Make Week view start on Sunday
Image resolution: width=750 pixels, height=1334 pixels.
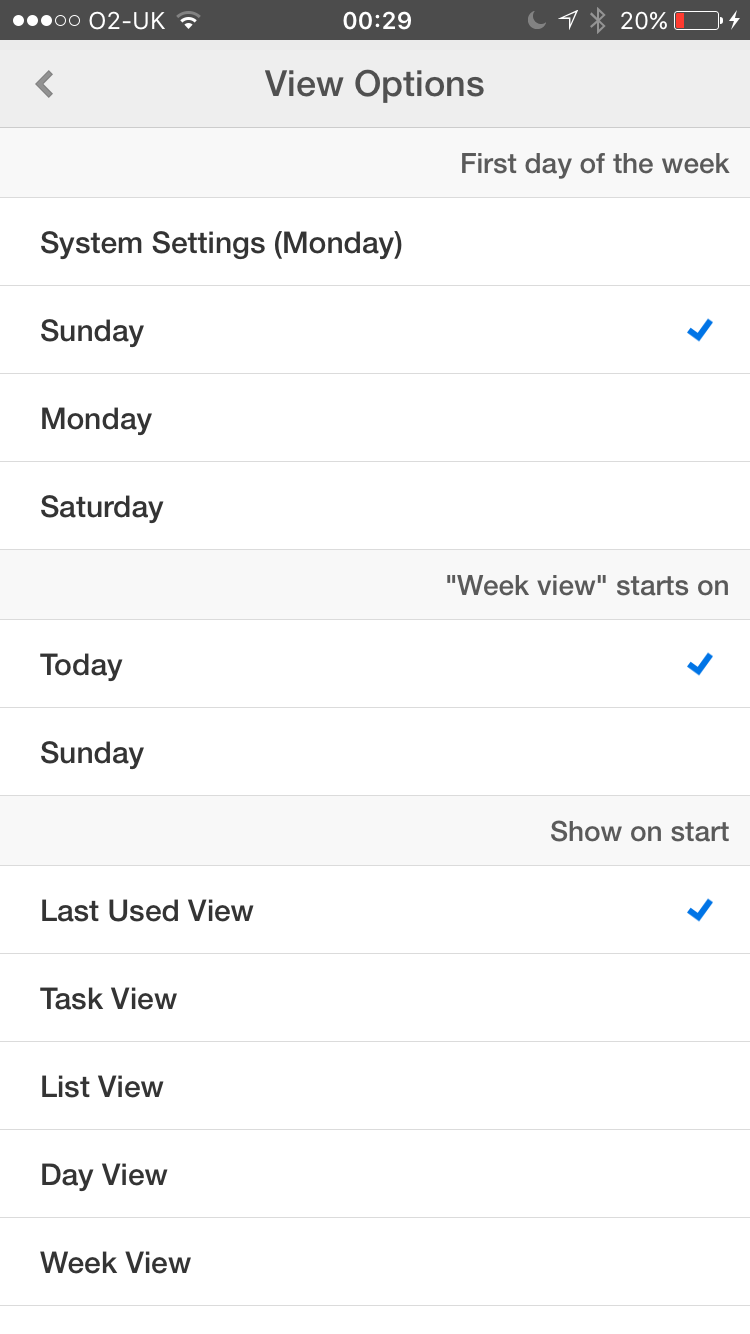375,752
